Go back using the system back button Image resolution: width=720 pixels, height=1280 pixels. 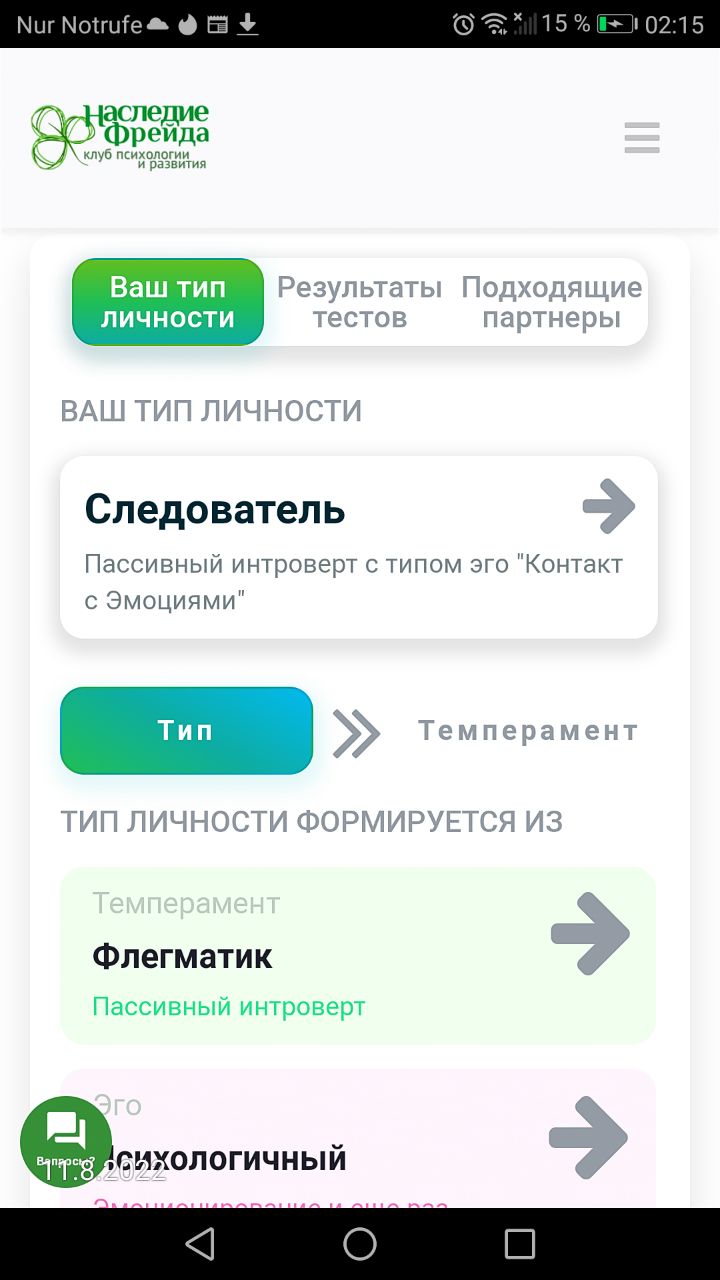coord(200,1244)
